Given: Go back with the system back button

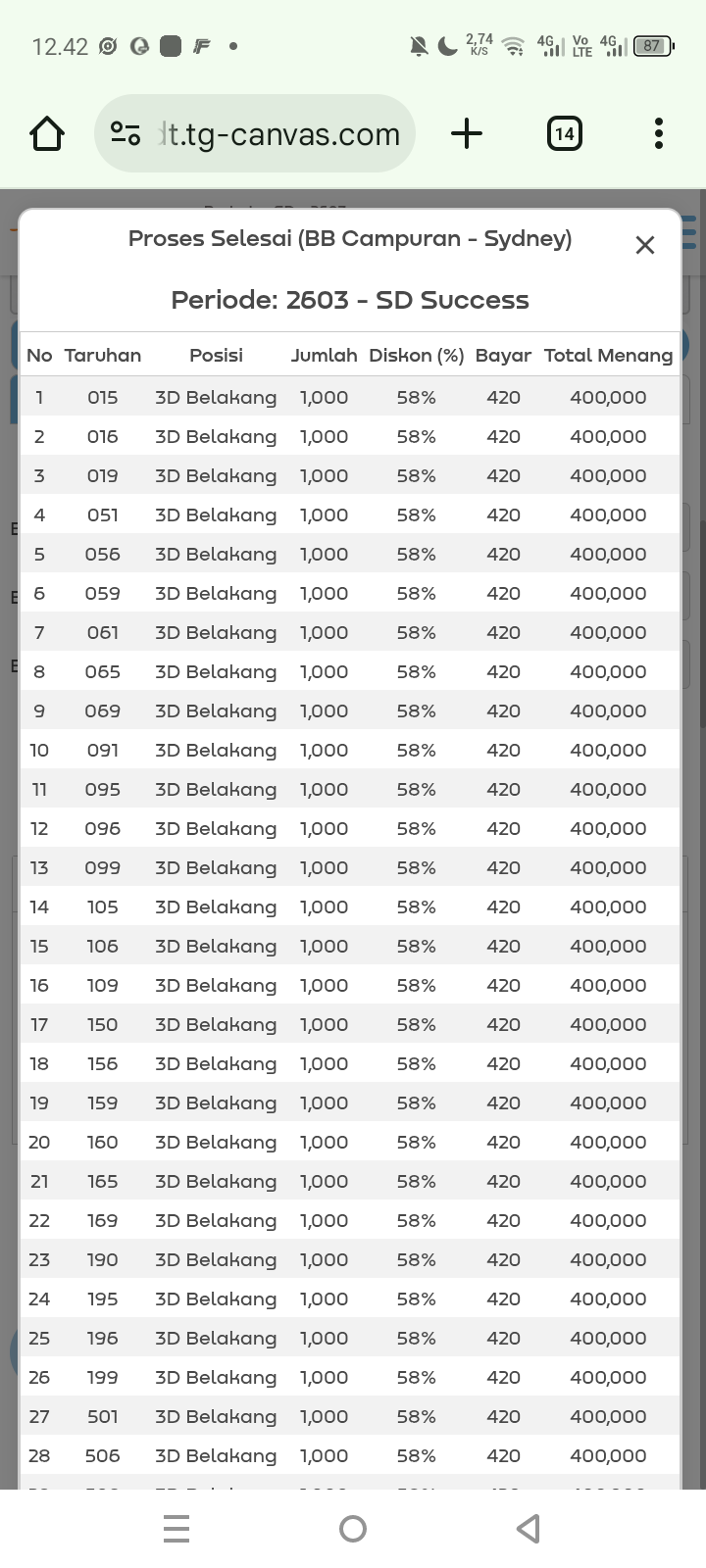Looking at the screenshot, I should [529, 1528].
